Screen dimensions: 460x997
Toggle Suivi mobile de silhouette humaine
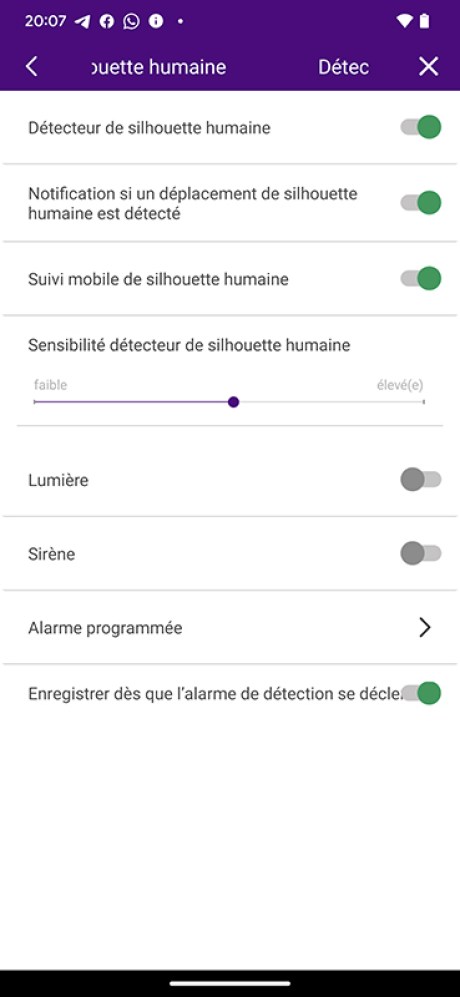pos(421,278)
